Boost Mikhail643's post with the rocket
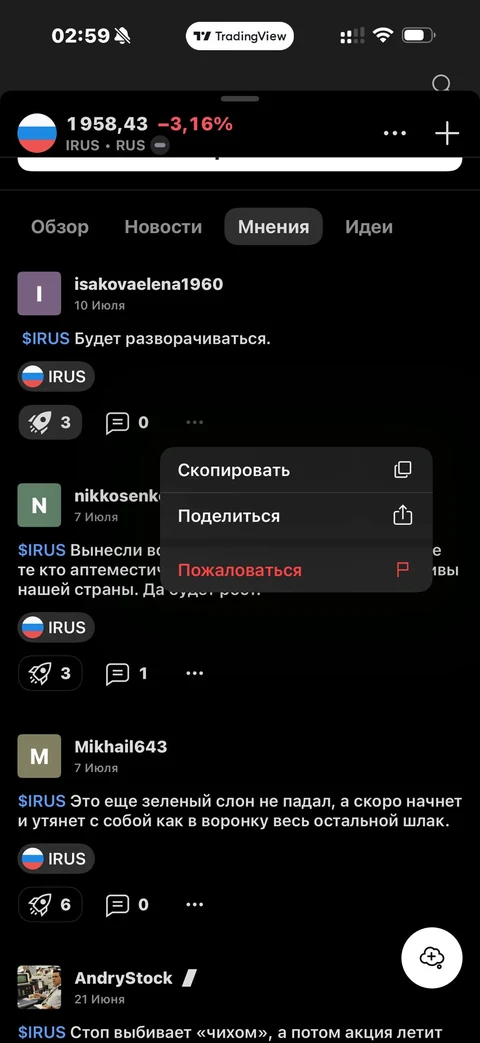 pos(50,905)
